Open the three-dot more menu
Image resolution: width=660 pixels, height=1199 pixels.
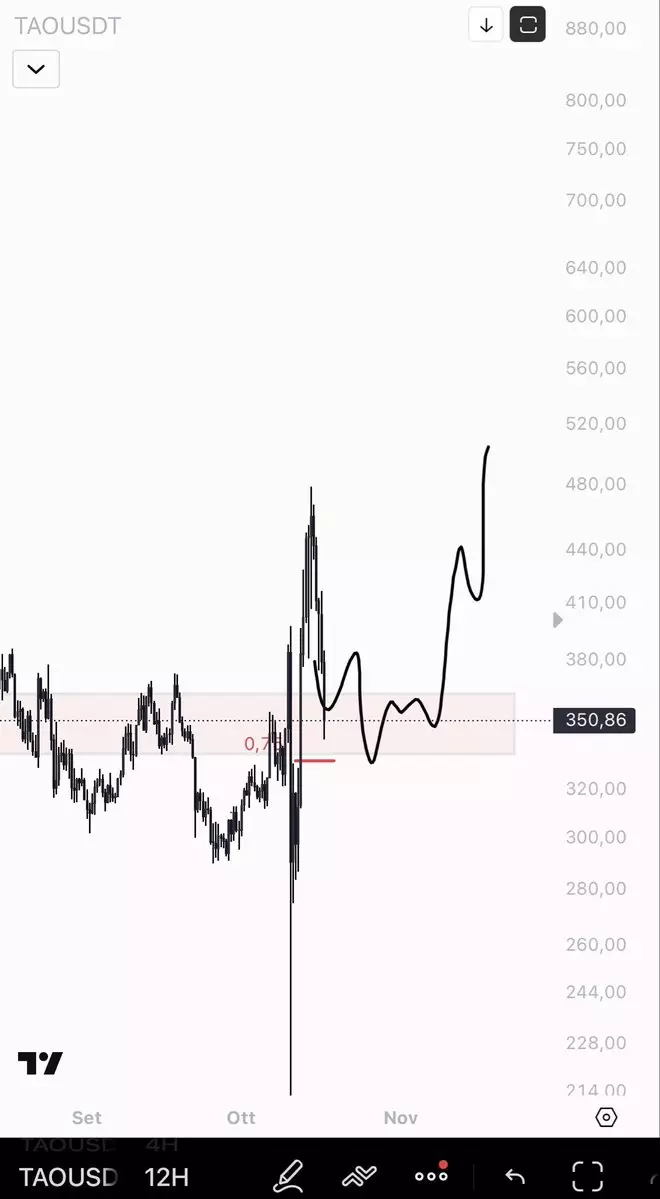(x=432, y=1175)
